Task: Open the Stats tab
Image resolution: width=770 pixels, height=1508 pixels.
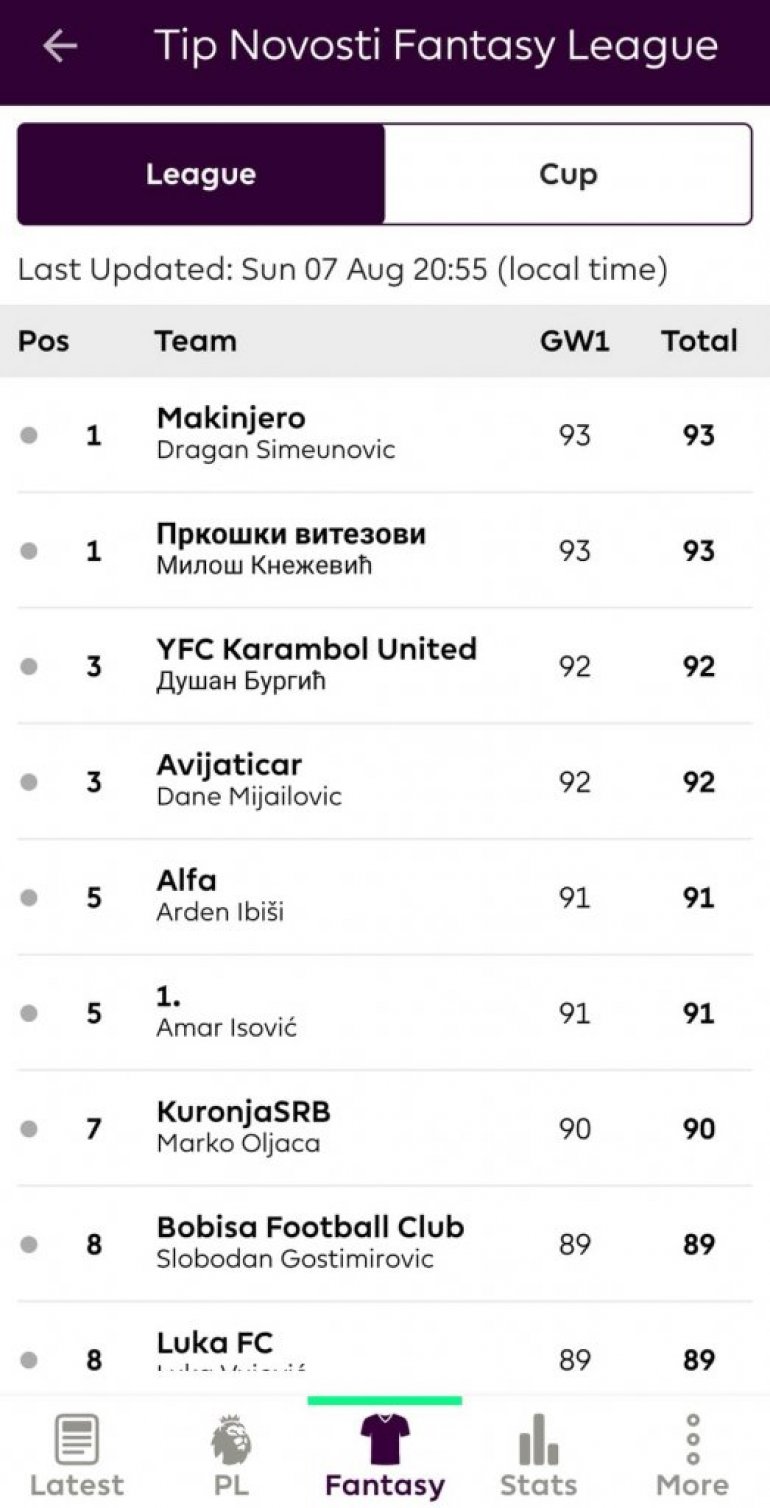Action: click(x=538, y=1455)
